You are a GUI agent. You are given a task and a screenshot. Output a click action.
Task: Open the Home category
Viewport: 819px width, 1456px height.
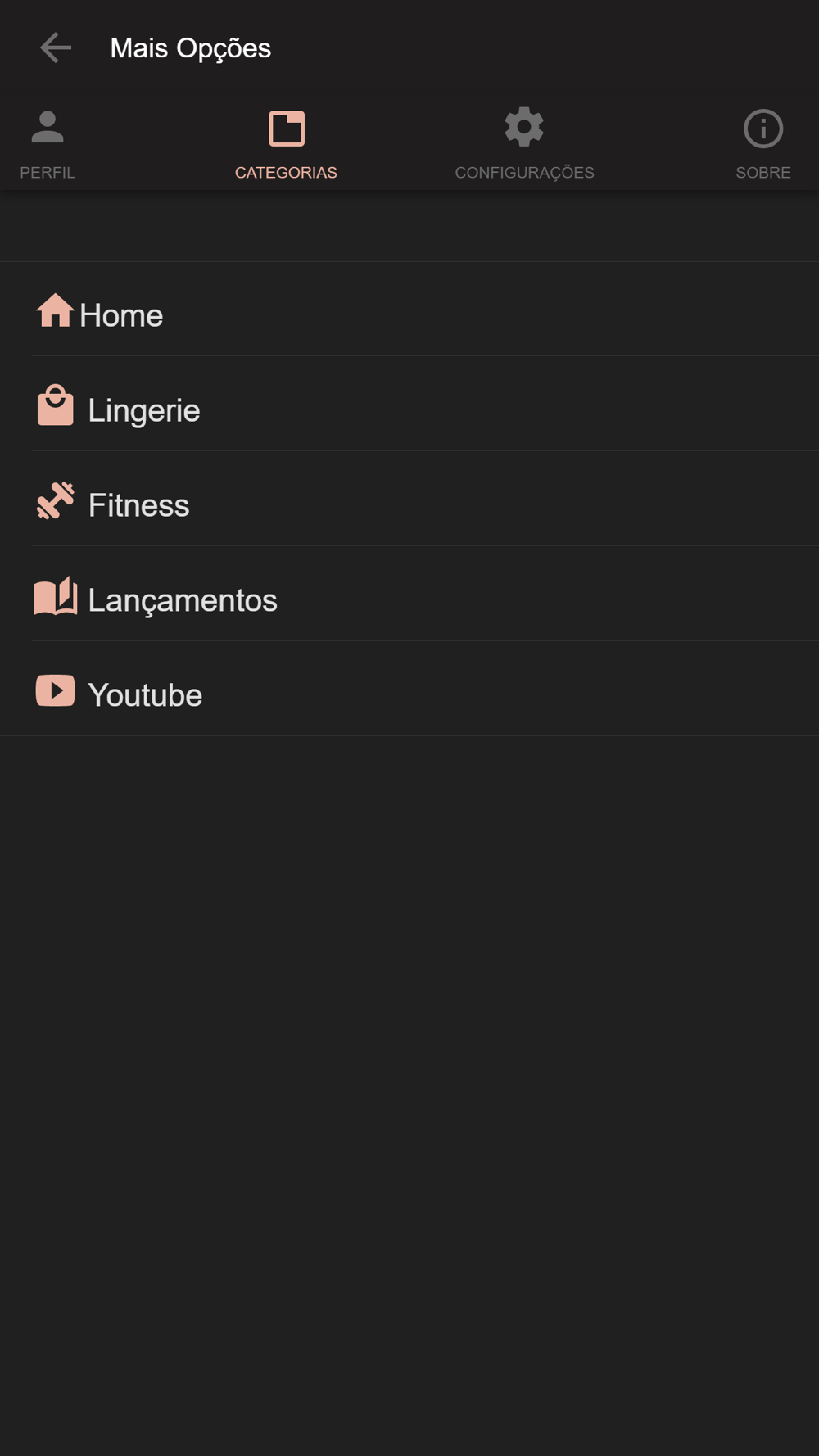(409, 310)
